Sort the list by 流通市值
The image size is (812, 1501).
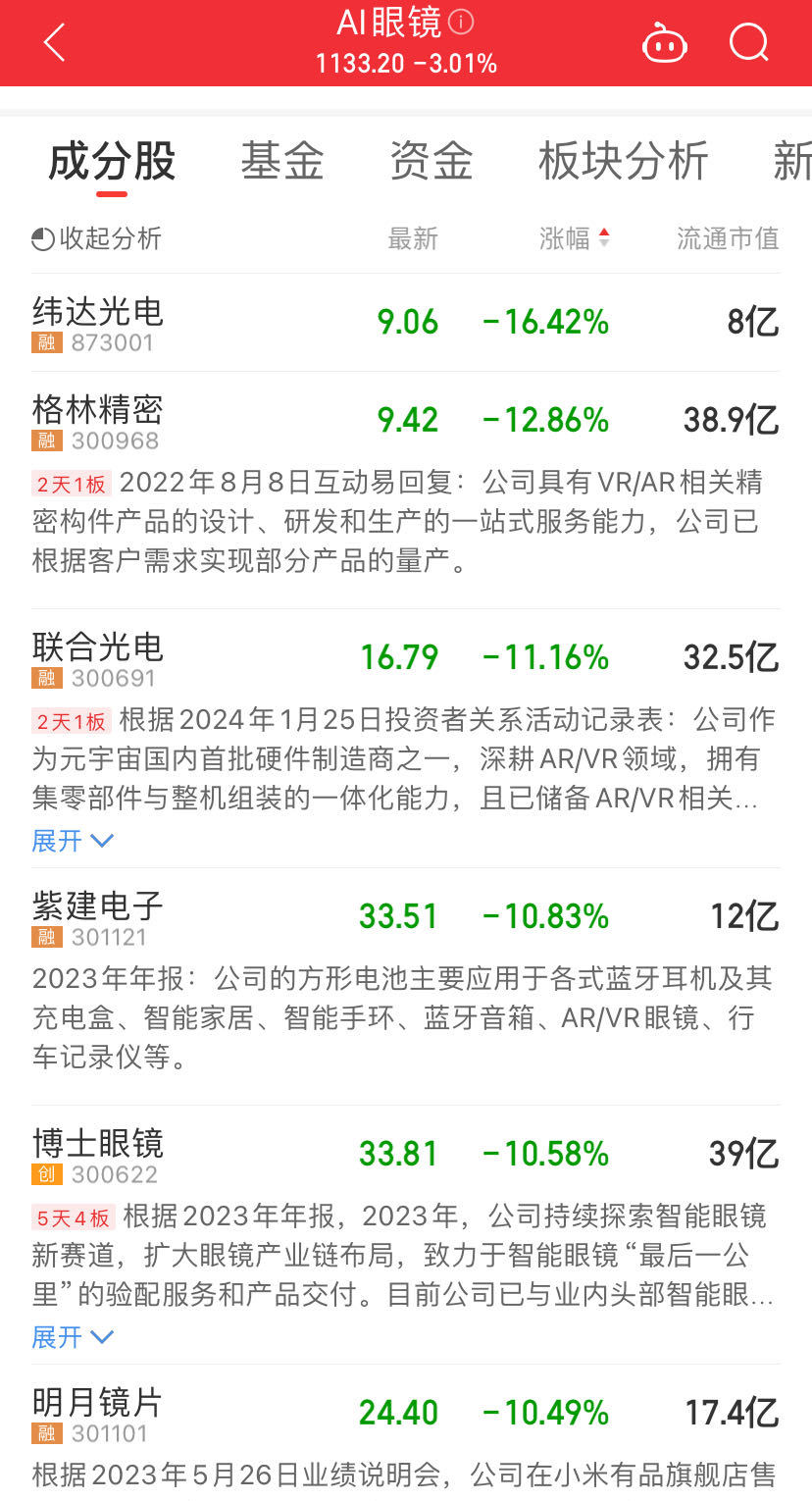click(728, 238)
